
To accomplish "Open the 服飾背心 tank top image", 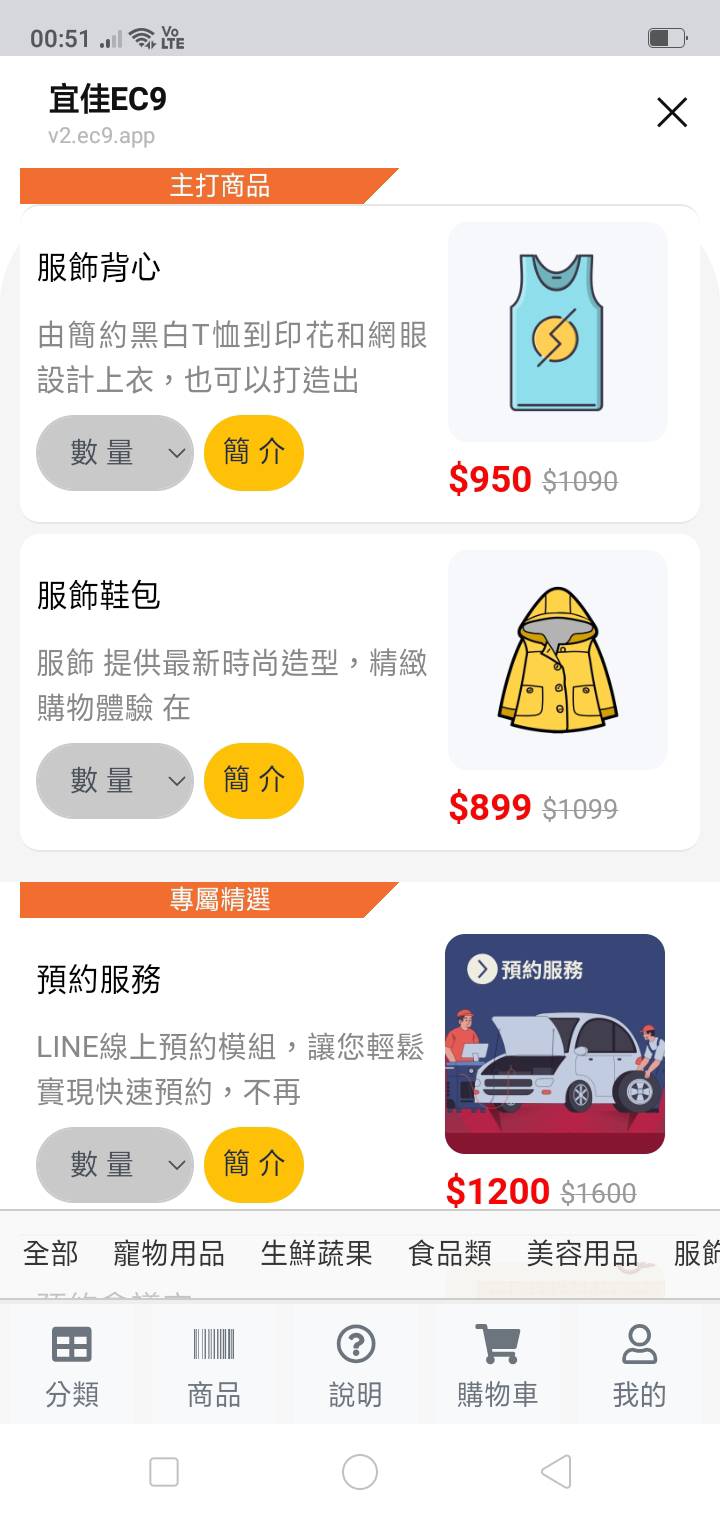I will pos(557,332).
